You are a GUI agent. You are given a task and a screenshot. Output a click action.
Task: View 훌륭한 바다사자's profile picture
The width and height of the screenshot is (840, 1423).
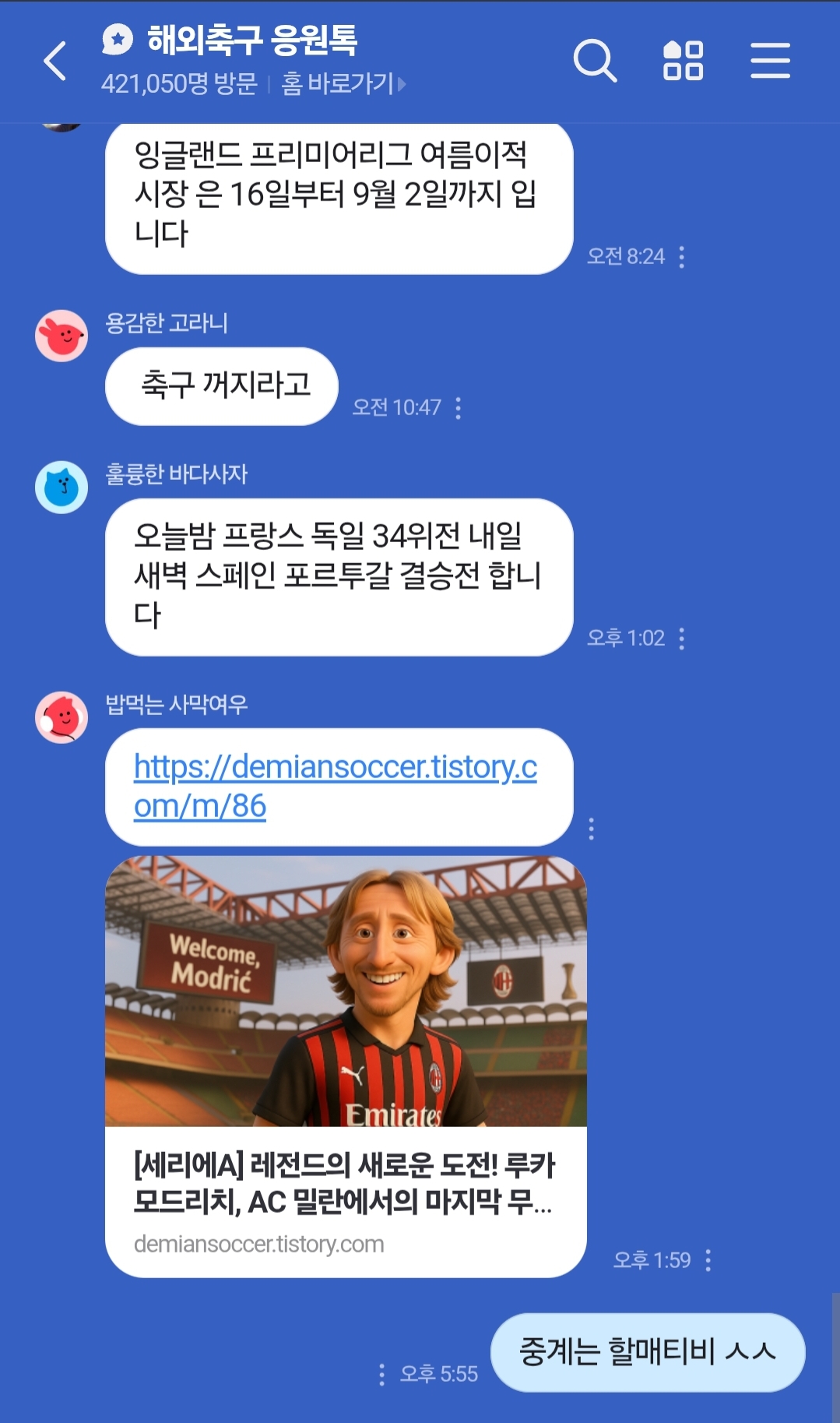click(x=62, y=488)
